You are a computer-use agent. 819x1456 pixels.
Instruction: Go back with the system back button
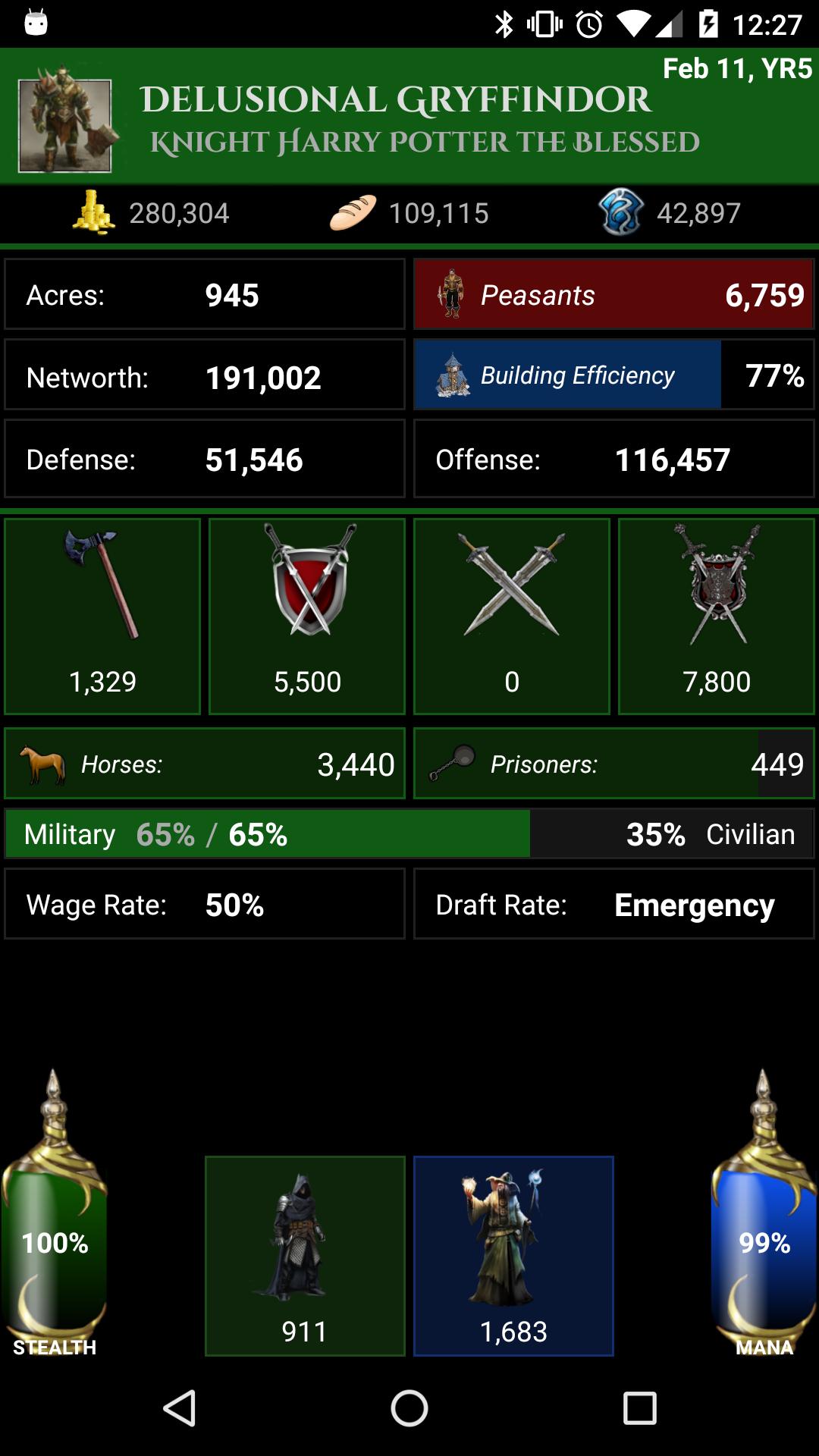(x=180, y=1408)
